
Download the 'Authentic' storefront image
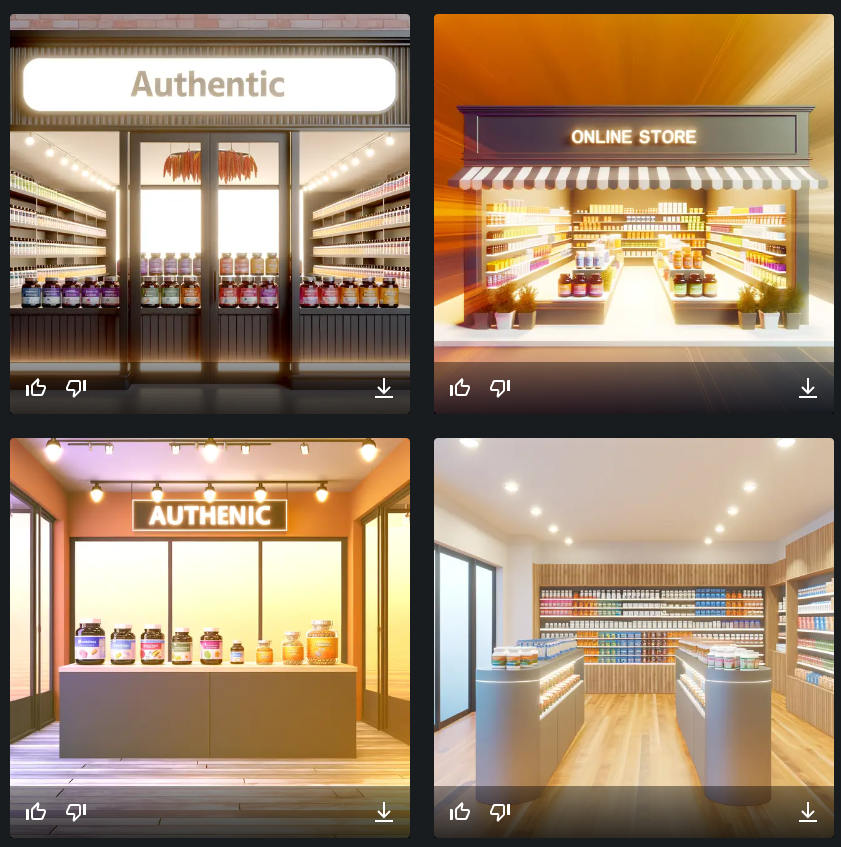click(x=384, y=388)
